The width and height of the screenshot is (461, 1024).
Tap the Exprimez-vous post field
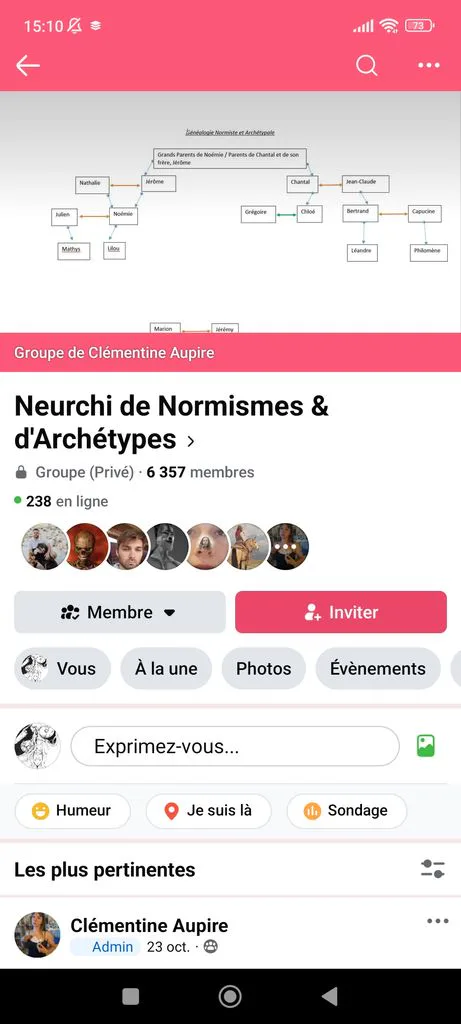point(235,746)
